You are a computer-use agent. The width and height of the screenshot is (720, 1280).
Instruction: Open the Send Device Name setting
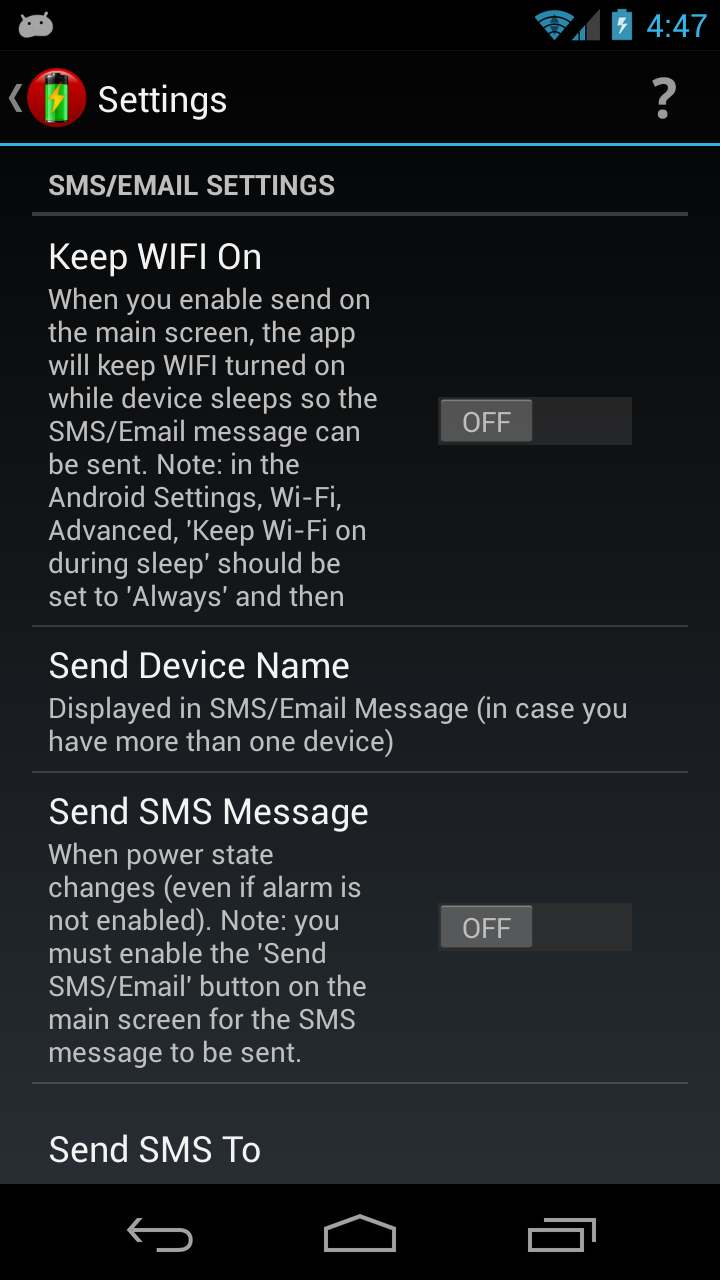click(x=360, y=700)
